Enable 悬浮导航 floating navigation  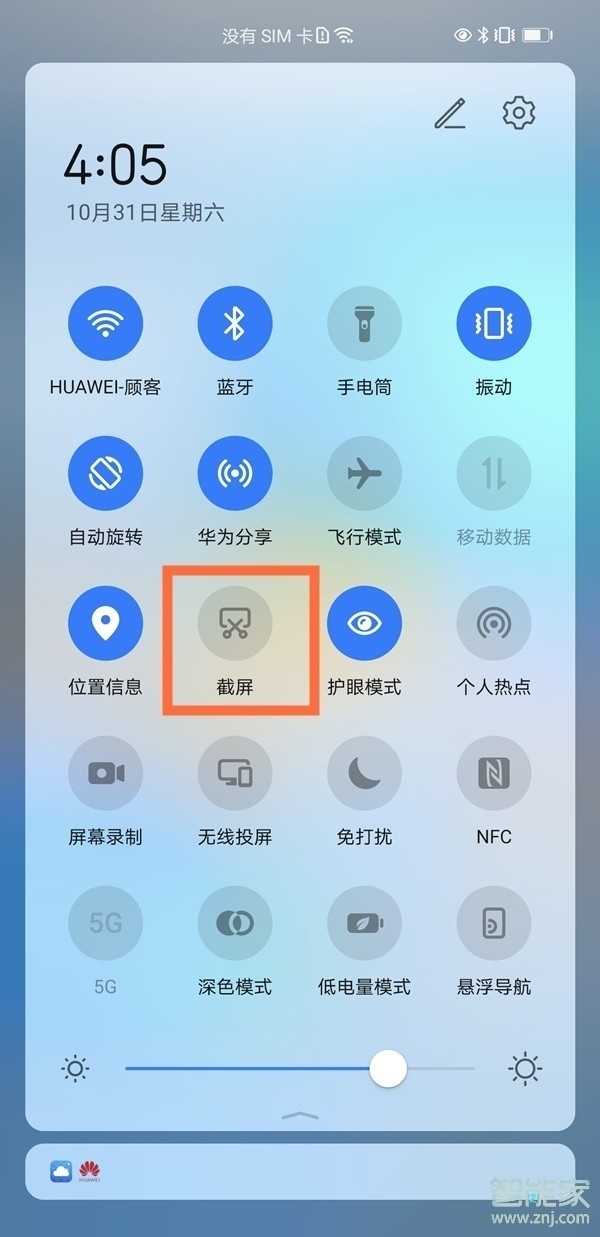click(494, 923)
